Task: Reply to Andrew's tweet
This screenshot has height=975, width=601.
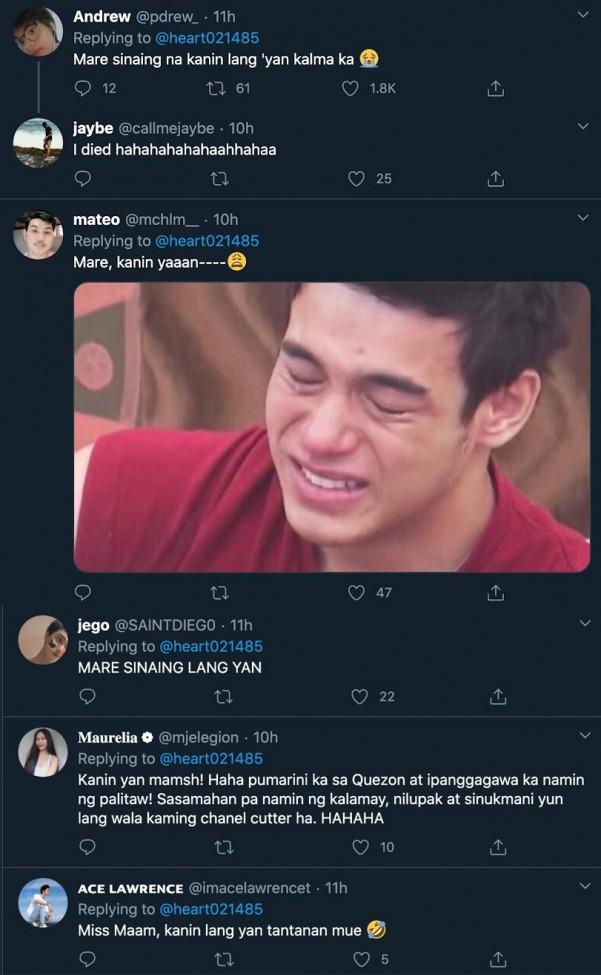Action: 84,88
